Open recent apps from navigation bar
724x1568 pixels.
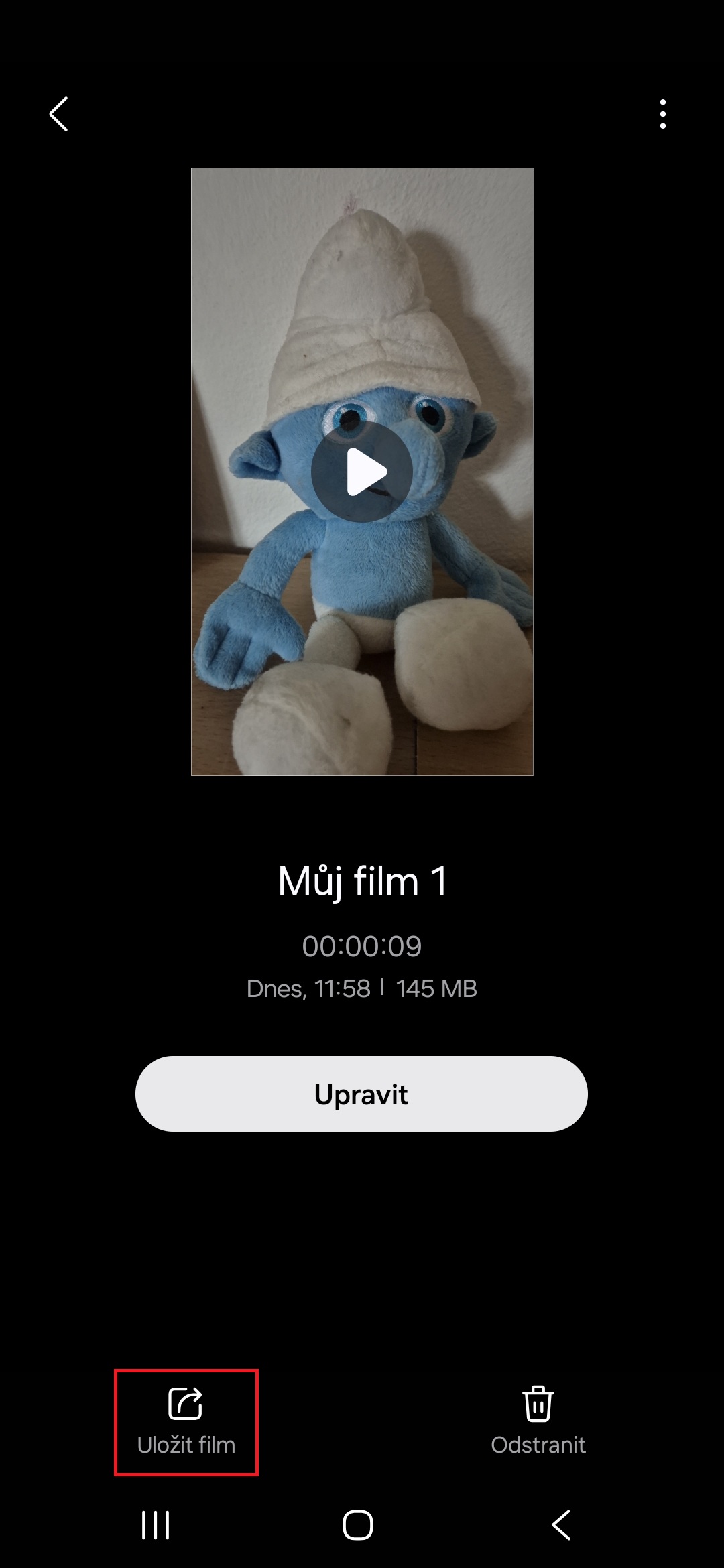point(156,1526)
